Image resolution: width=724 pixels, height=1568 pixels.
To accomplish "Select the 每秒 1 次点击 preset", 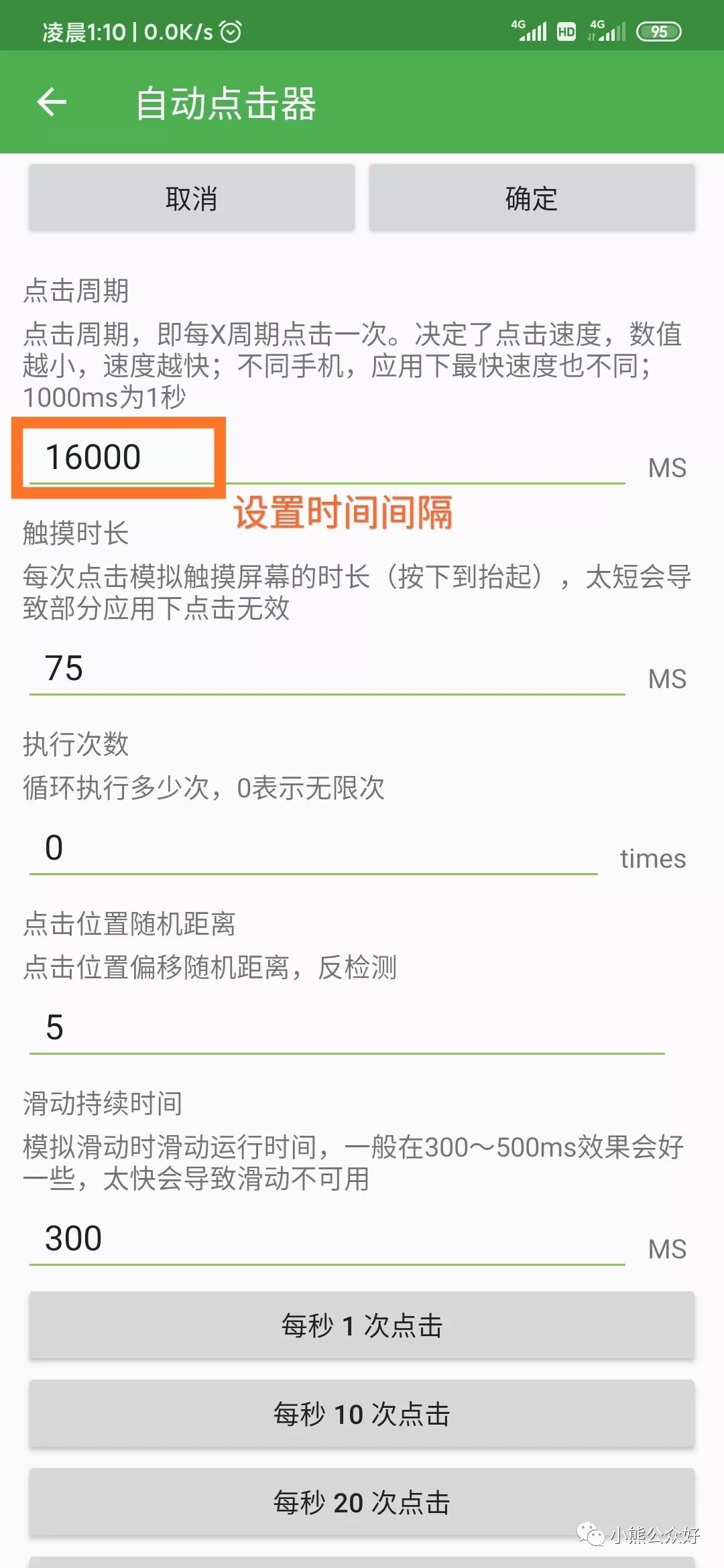I will click(x=361, y=1325).
